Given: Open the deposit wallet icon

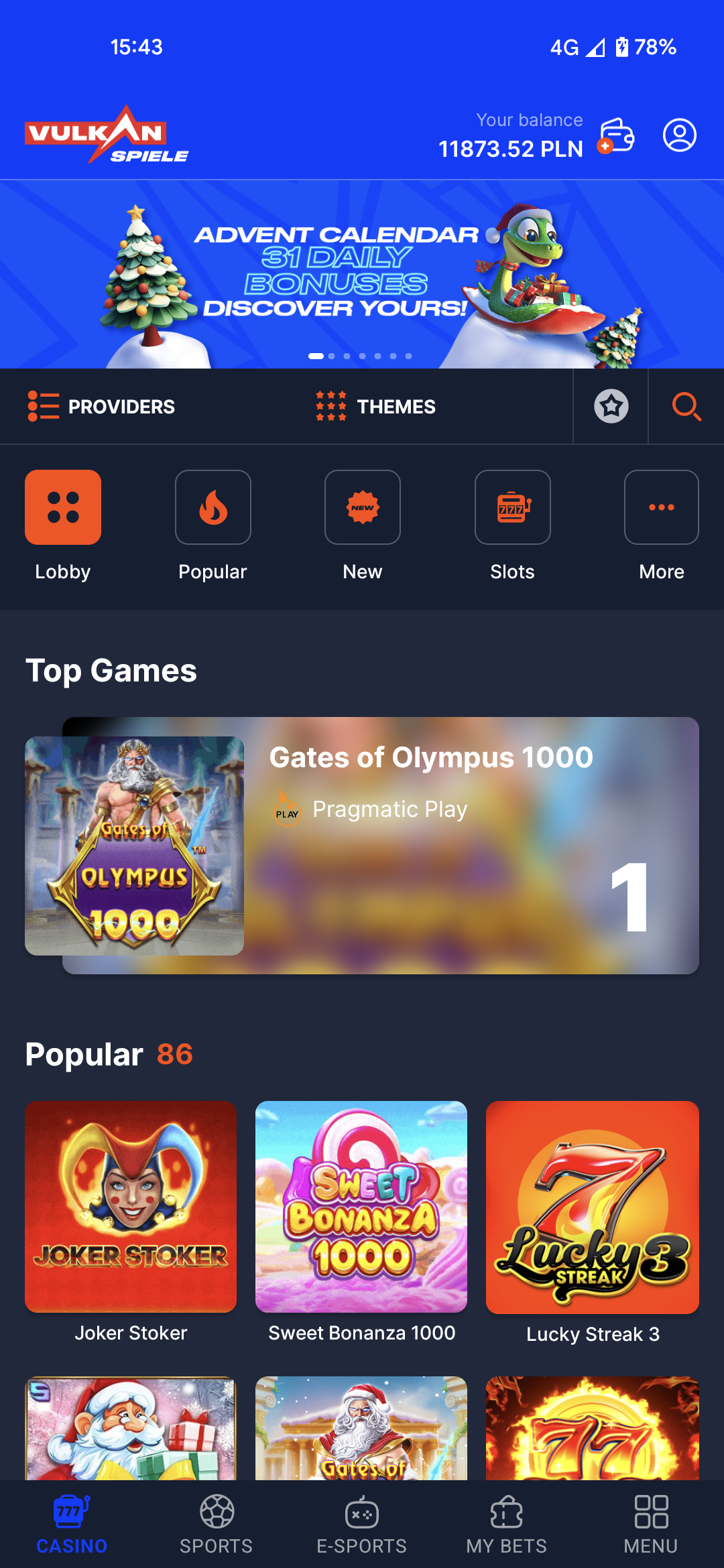Looking at the screenshot, I should tap(616, 136).
